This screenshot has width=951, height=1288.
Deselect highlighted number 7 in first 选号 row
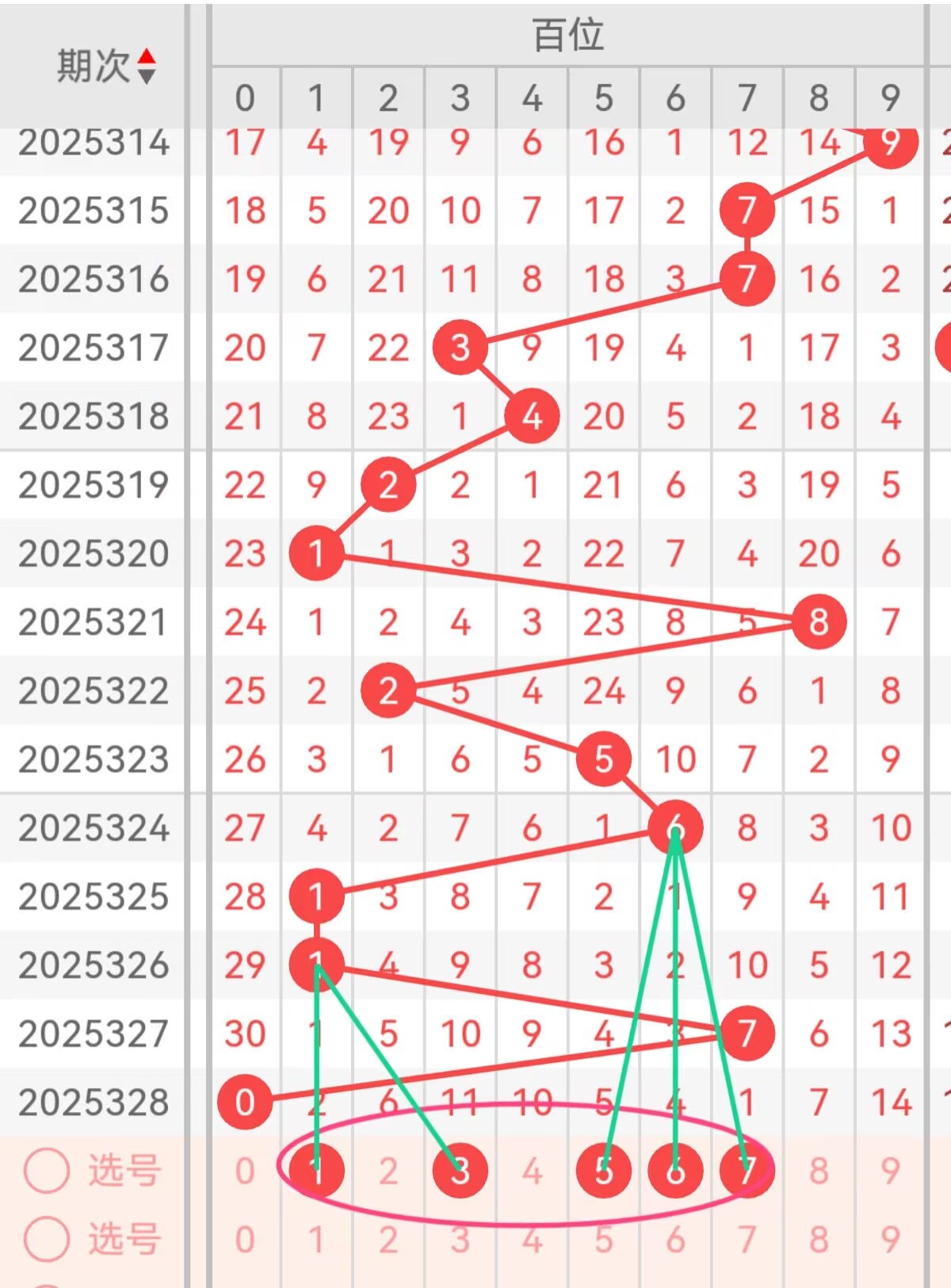pyautogui.click(x=747, y=1171)
